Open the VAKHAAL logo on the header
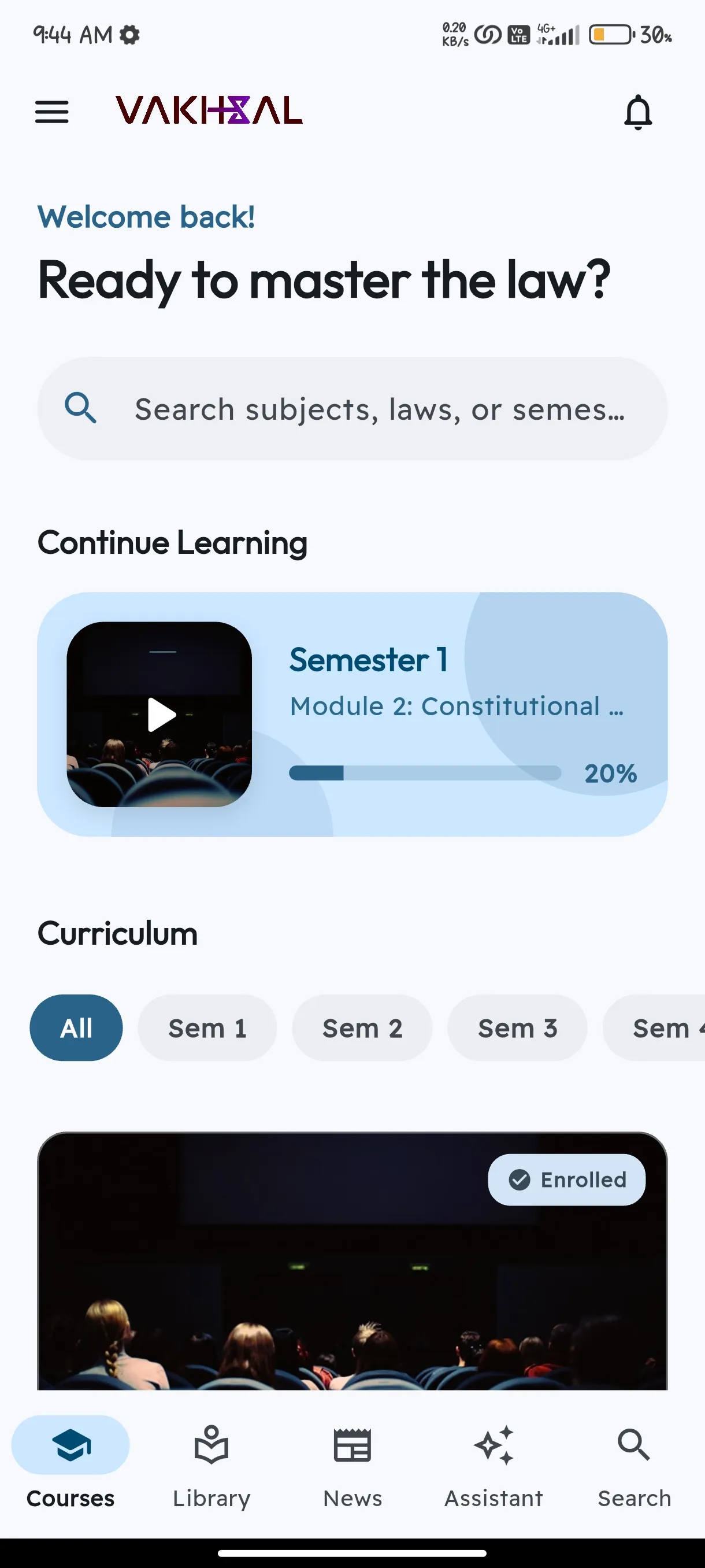 pos(209,111)
